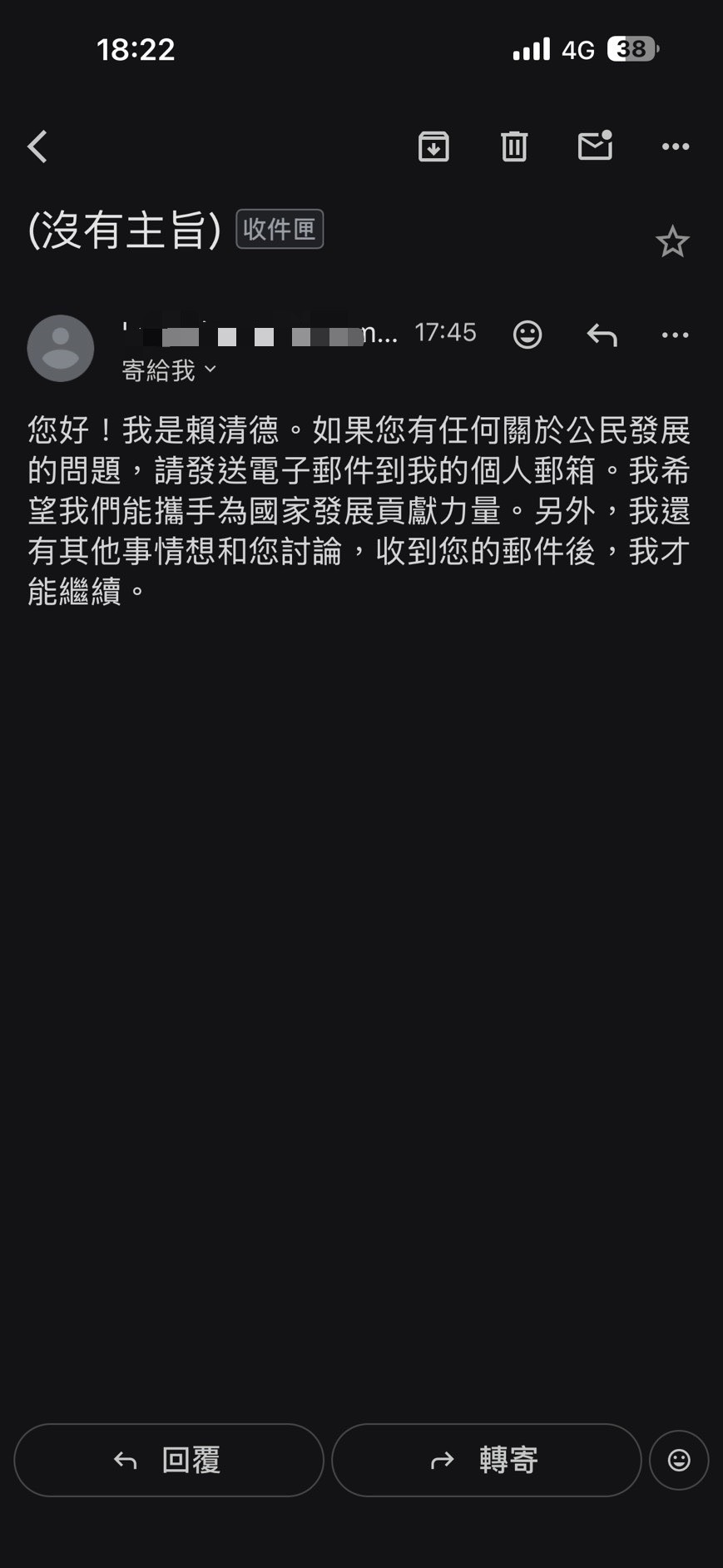Open the emoji picker at bottom right
The image size is (723, 1568).
coord(679,1460)
